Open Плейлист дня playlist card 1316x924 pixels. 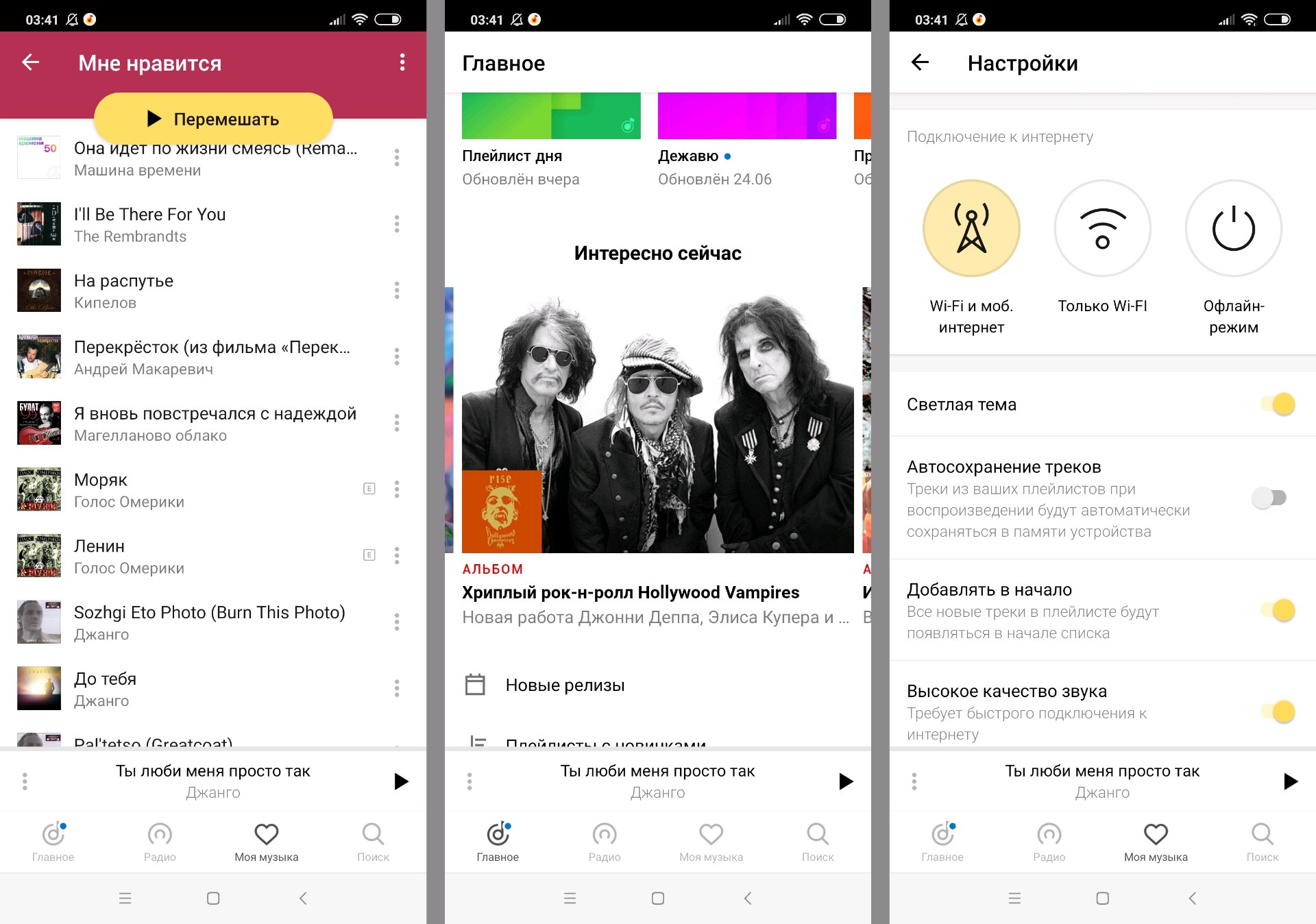pos(550,137)
